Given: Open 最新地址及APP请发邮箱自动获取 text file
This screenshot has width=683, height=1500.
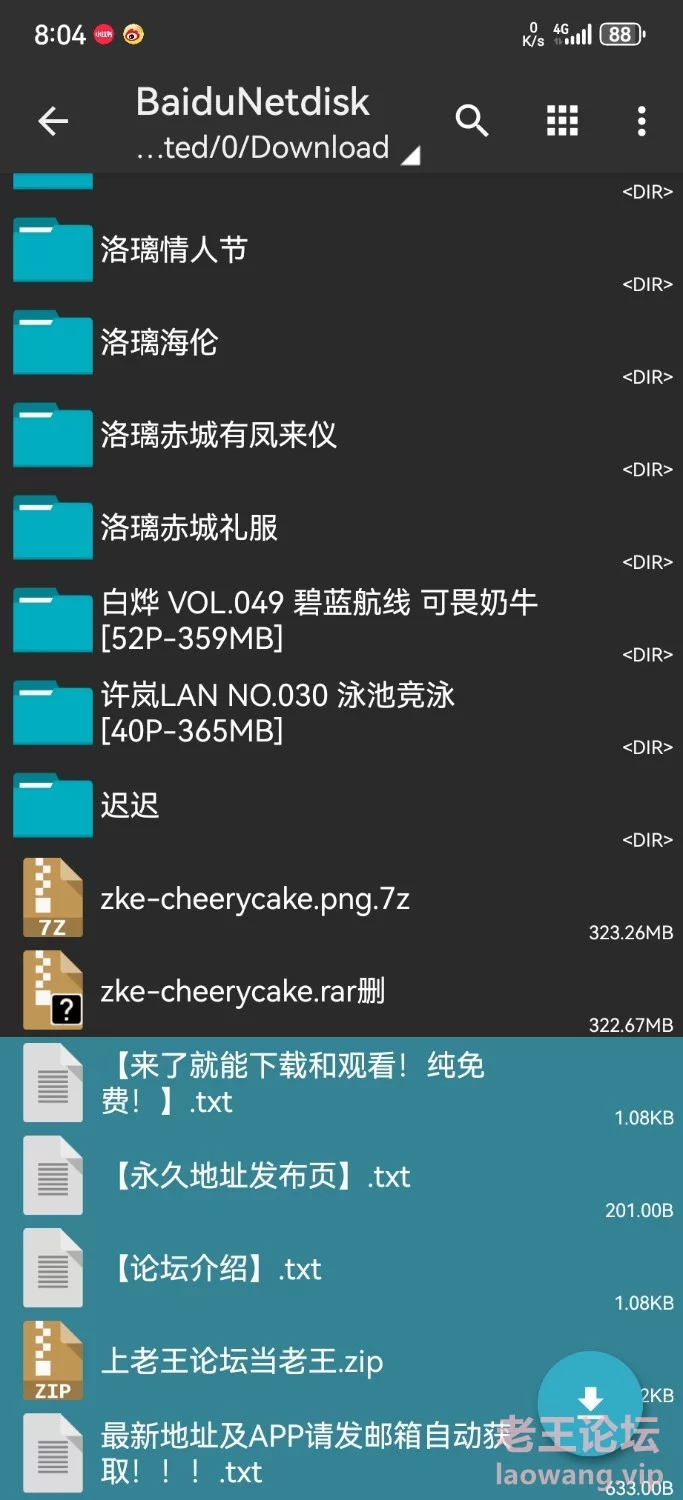Looking at the screenshot, I should (300, 1454).
